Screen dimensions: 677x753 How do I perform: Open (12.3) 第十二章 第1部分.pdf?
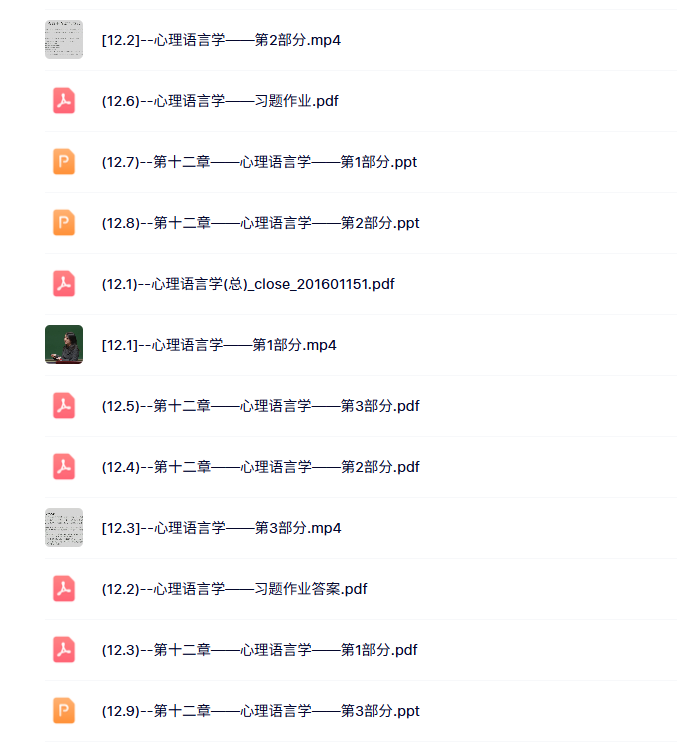tap(259, 650)
